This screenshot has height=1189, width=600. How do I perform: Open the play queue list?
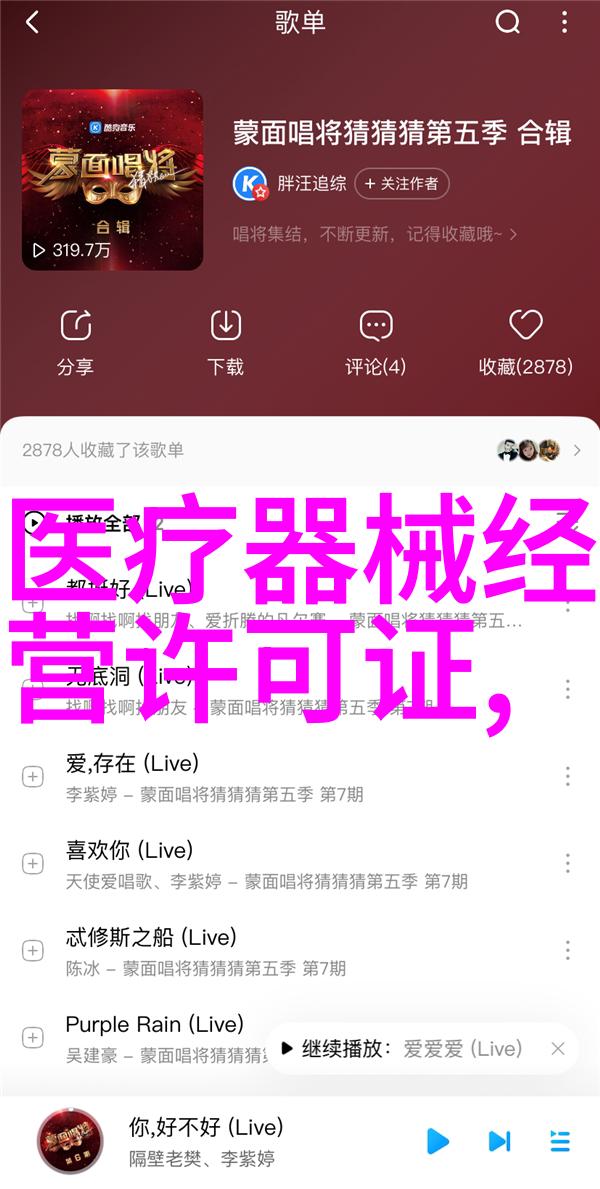pos(560,1141)
